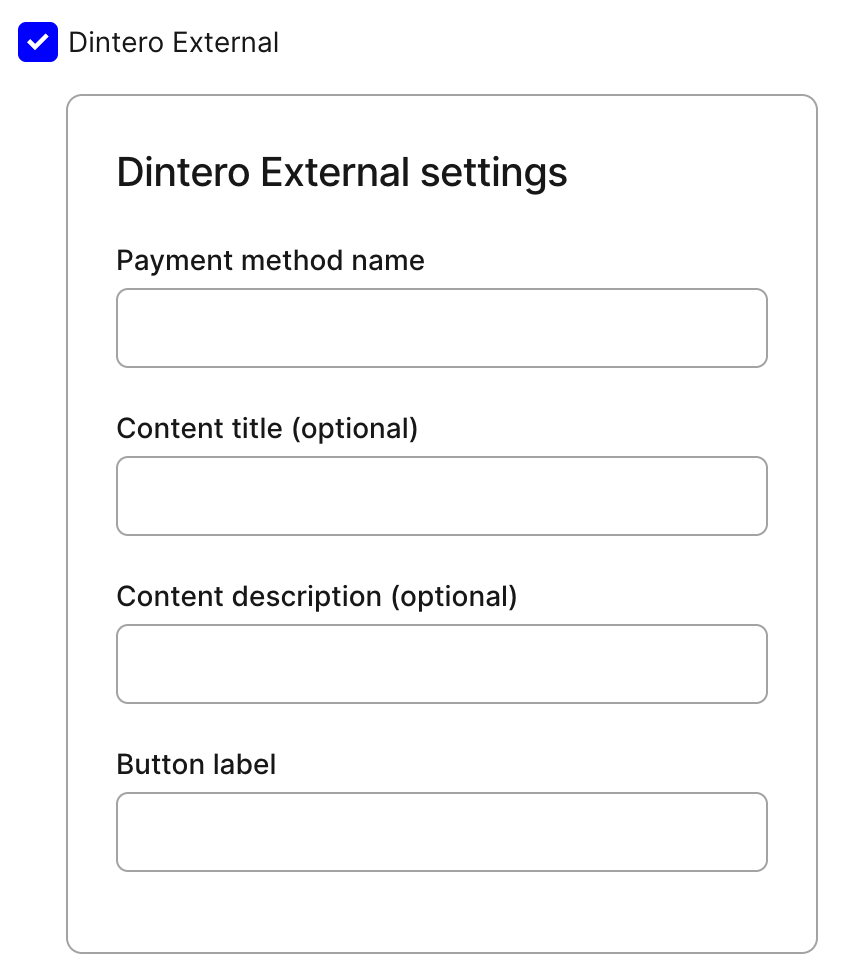This screenshot has height=978, width=842.
Task: Click the Payment method name label
Action: click(270, 260)
